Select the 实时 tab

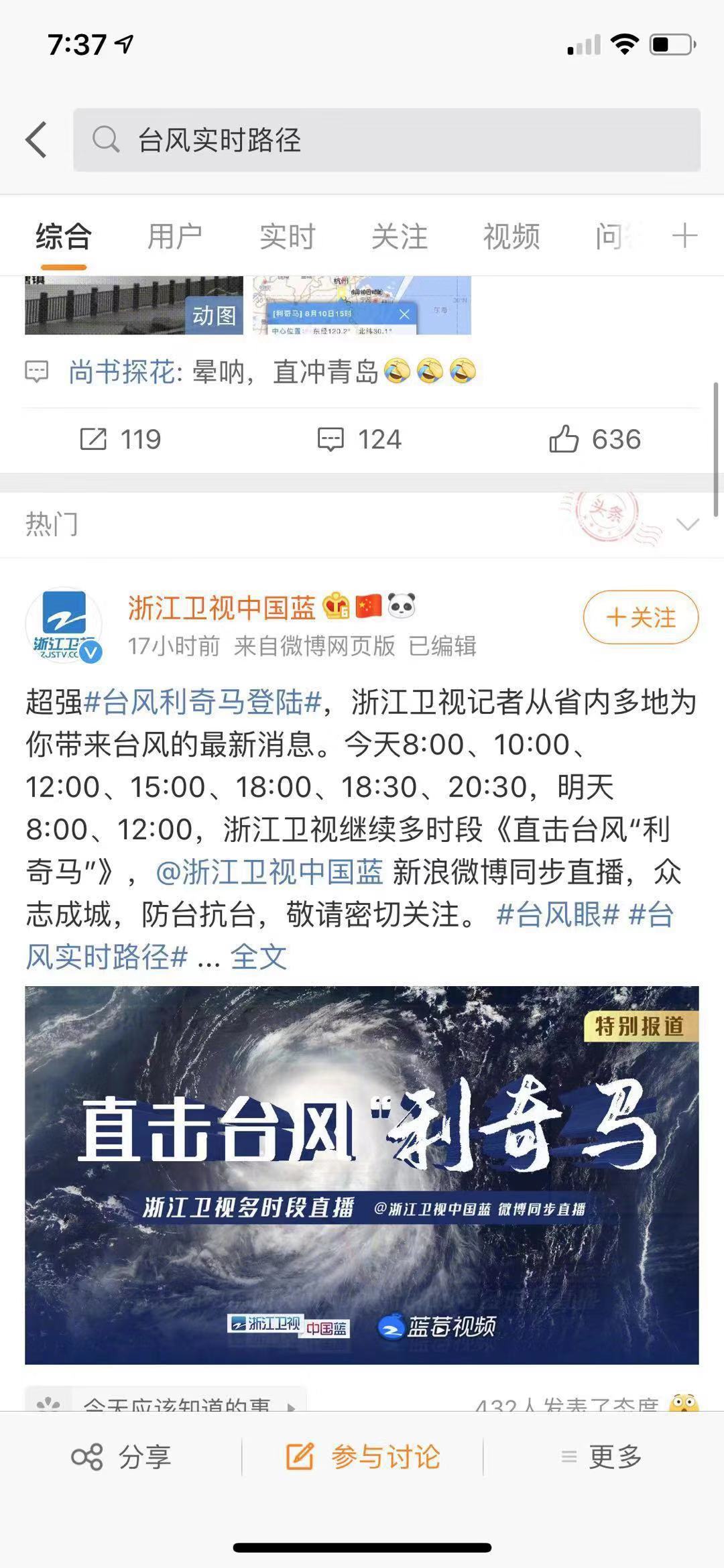[x=286, y=236]
